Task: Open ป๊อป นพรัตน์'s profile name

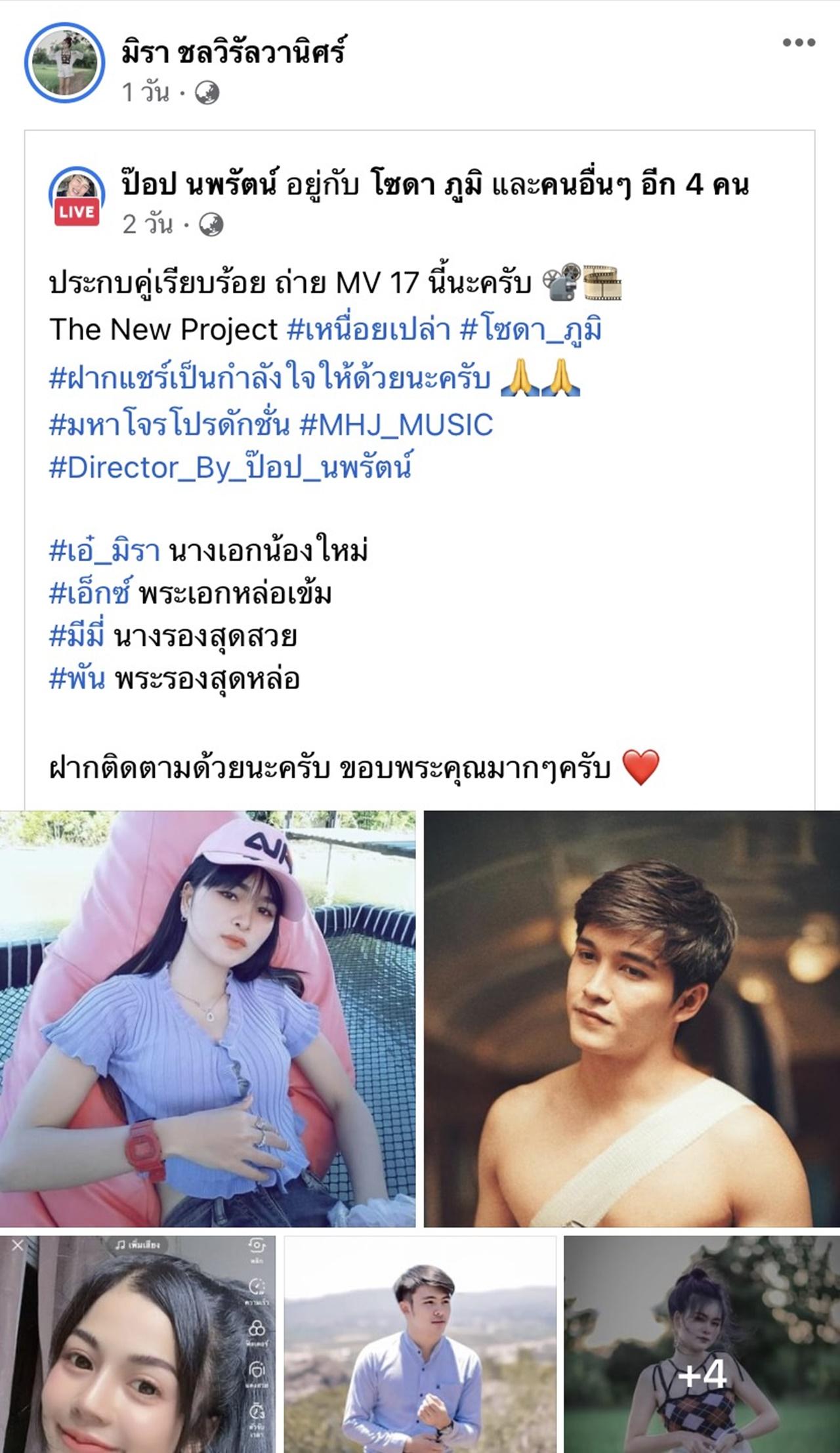Action: (199, 185)
